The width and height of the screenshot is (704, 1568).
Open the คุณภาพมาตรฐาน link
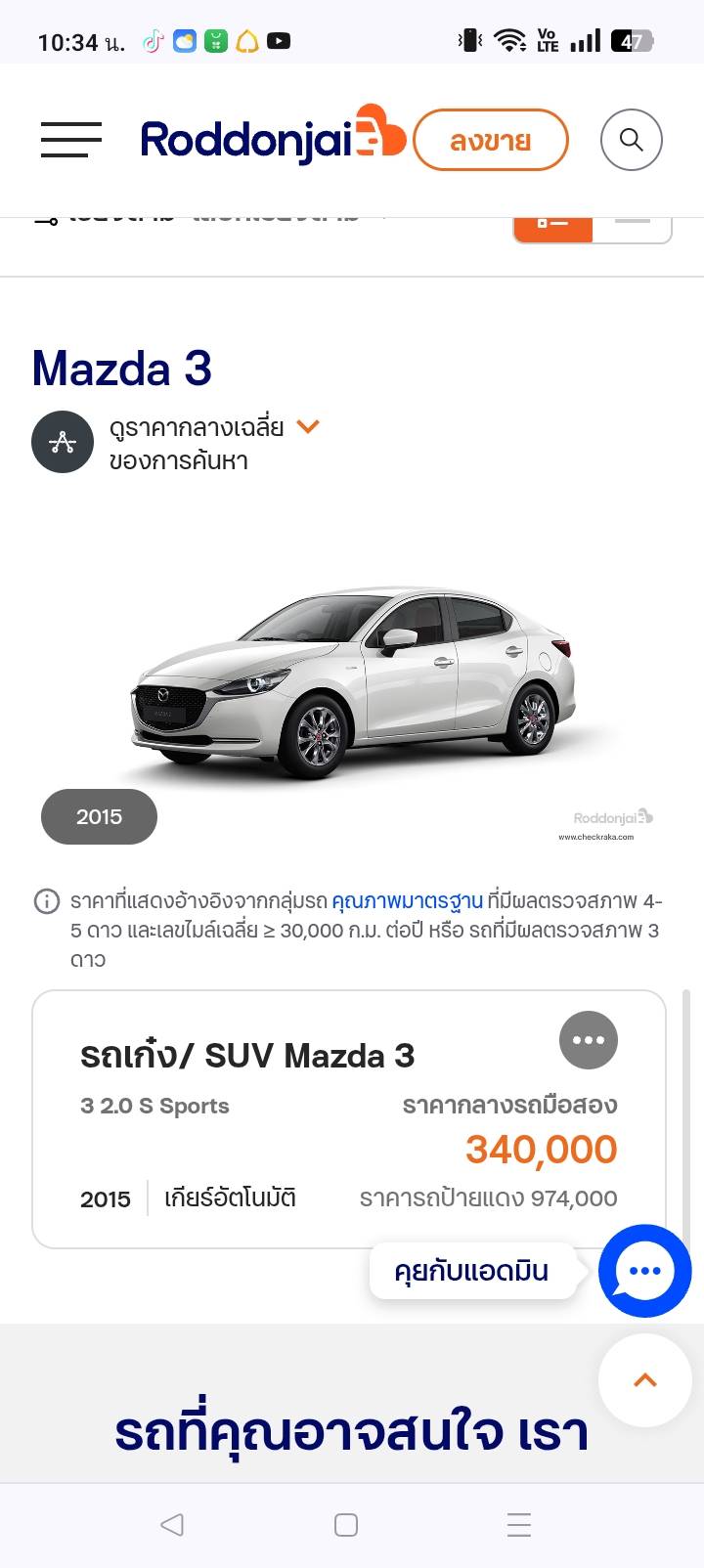pos(407,900)
